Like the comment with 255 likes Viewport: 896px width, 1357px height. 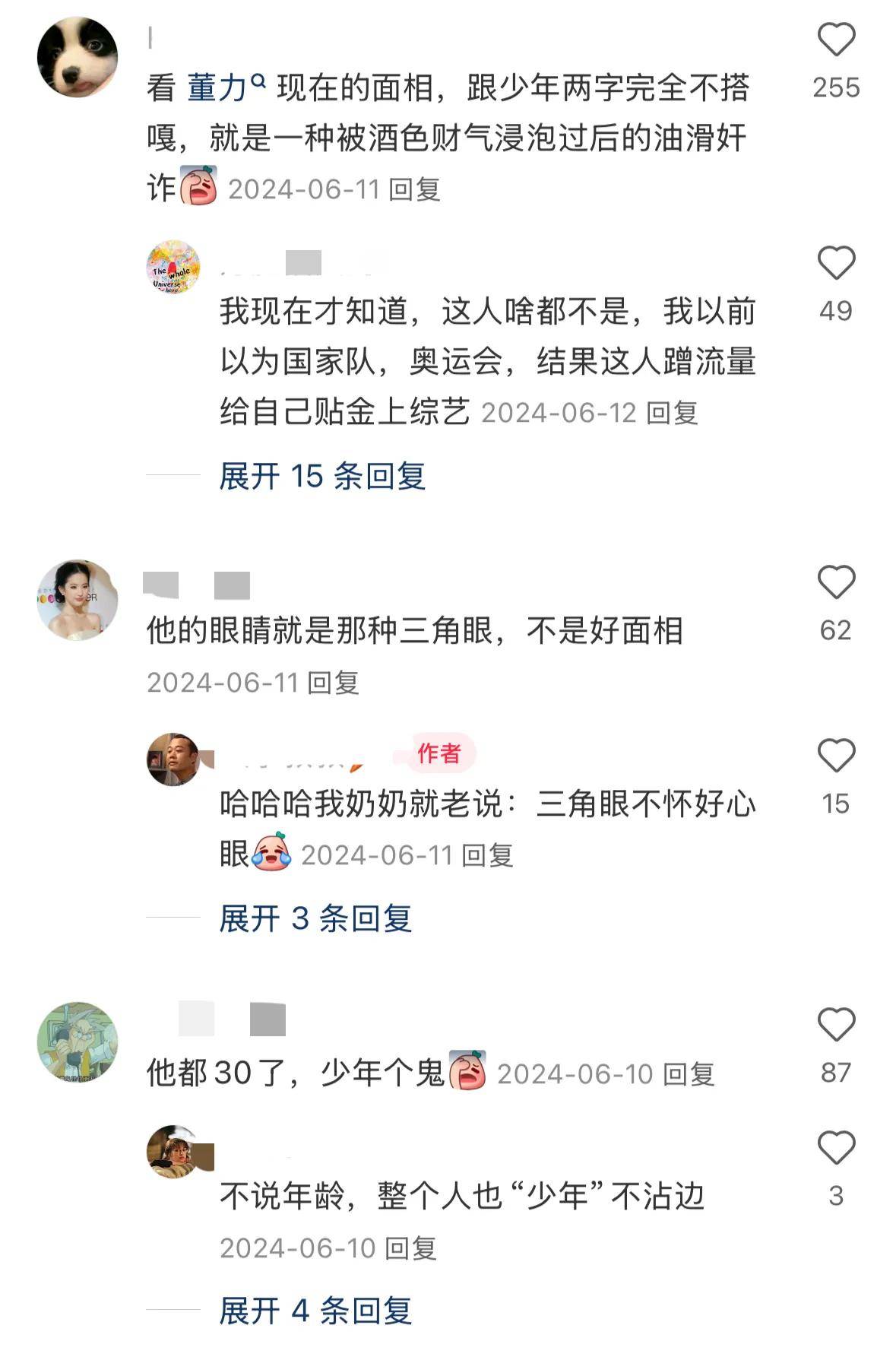(x=836, y=40)
